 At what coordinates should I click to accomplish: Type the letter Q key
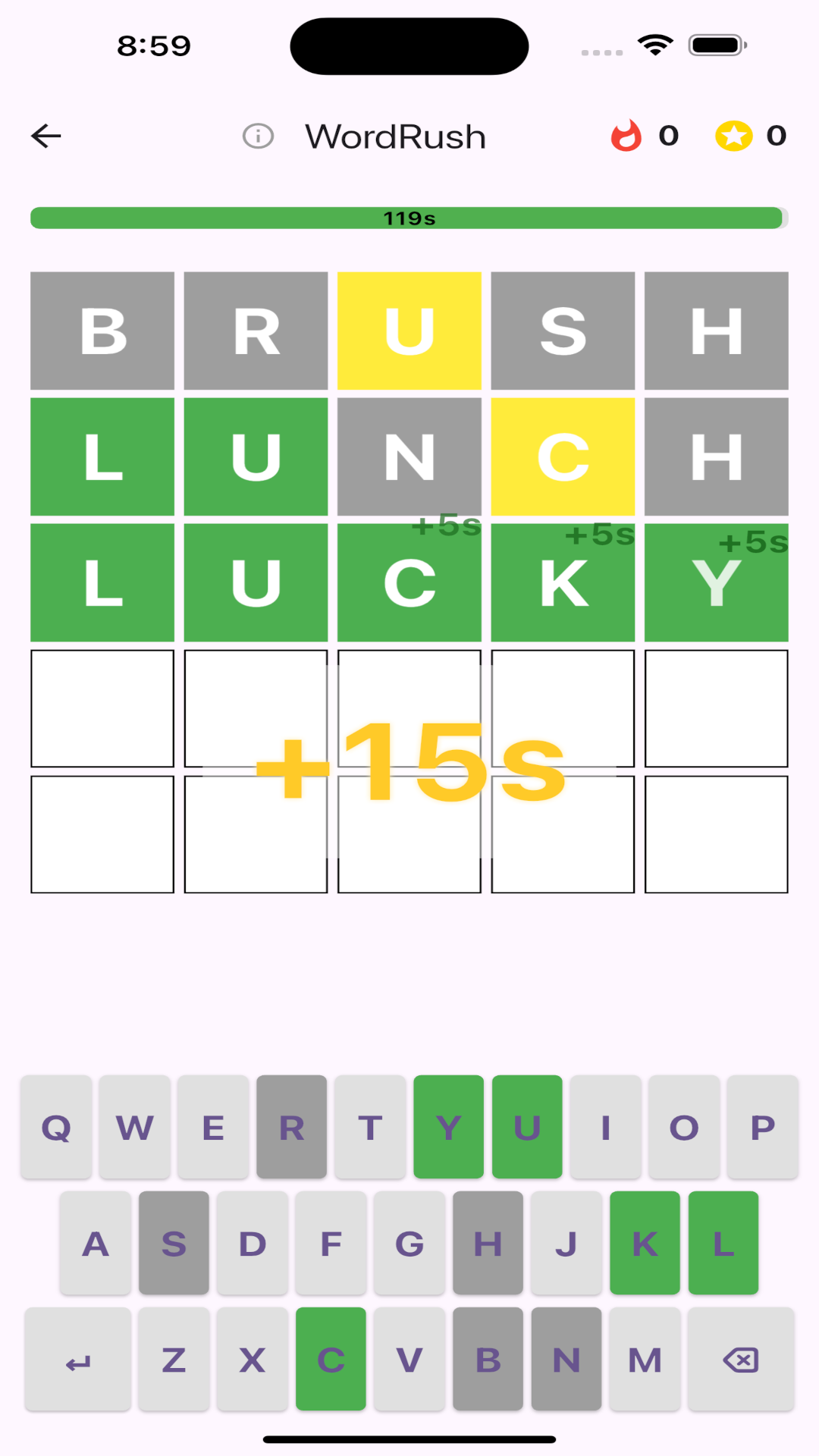tap(56, 1128)
